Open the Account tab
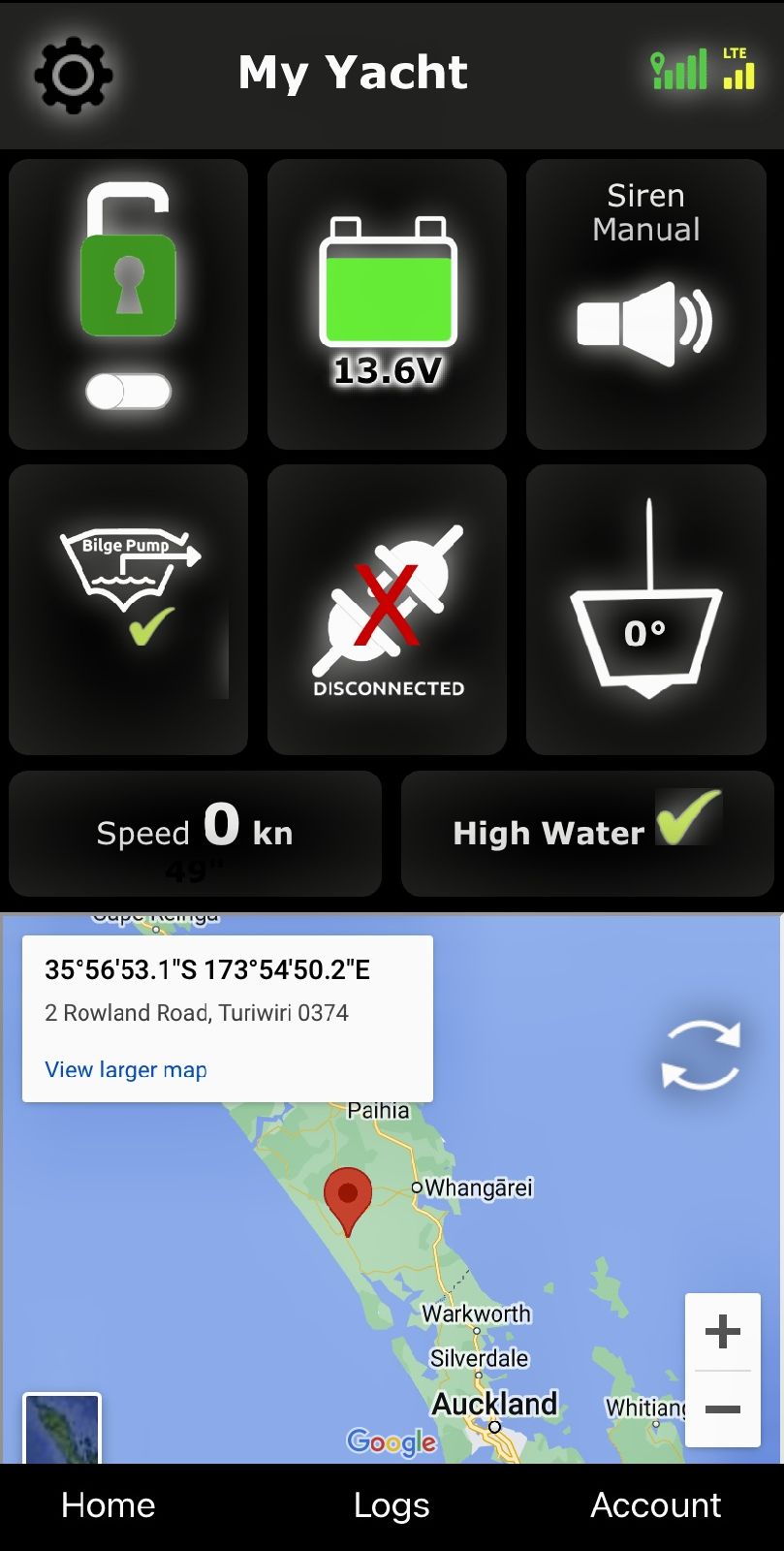This screenshot has height=1551, width=784. point(655,1505)
